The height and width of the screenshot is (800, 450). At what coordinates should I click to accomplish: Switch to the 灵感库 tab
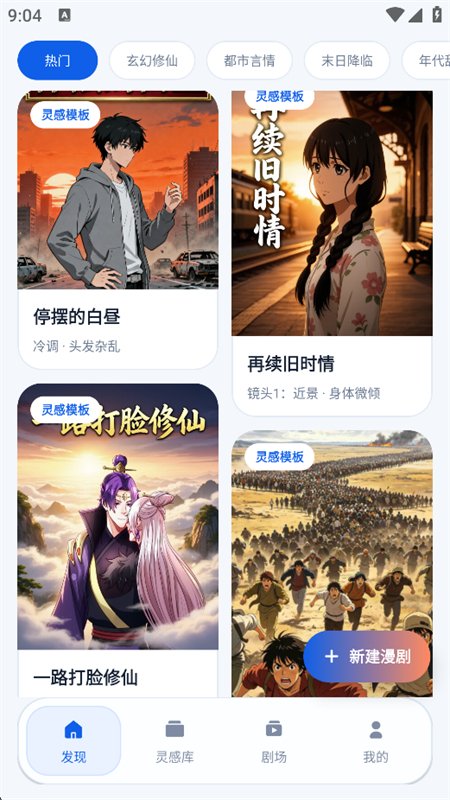click(x=174, y=741)
